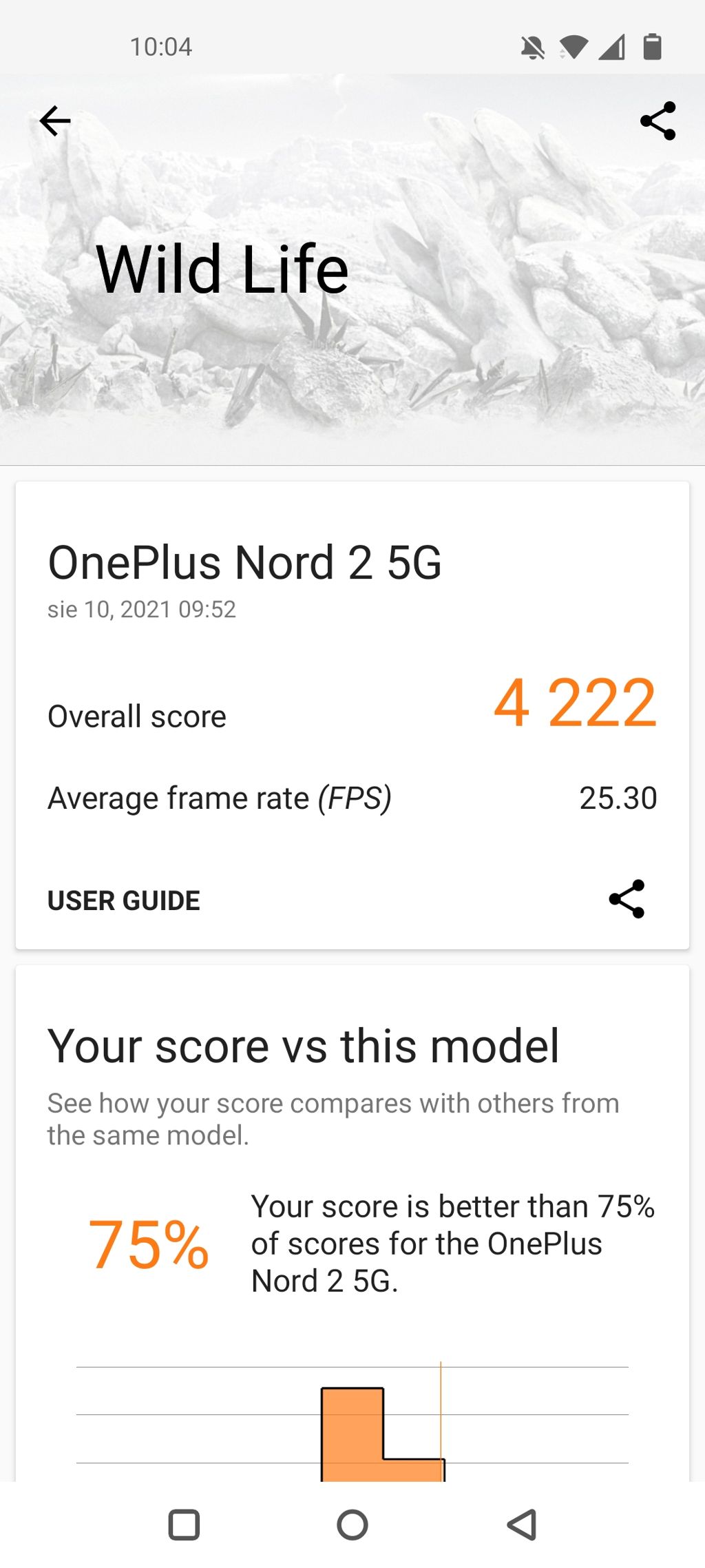
Task: Open recent apps from the navigation bar
Action: 184,1525
